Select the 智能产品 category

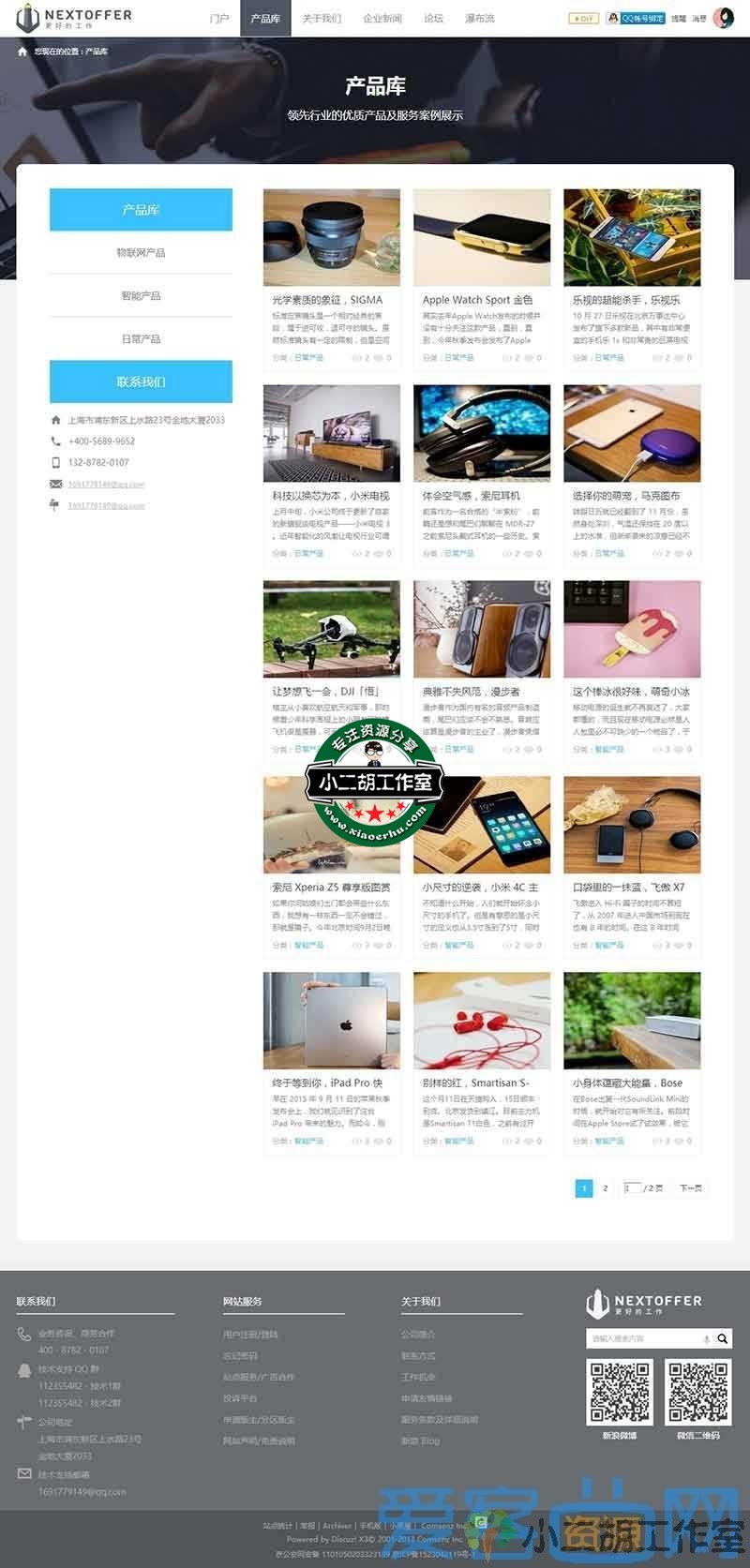click(141, 296)
